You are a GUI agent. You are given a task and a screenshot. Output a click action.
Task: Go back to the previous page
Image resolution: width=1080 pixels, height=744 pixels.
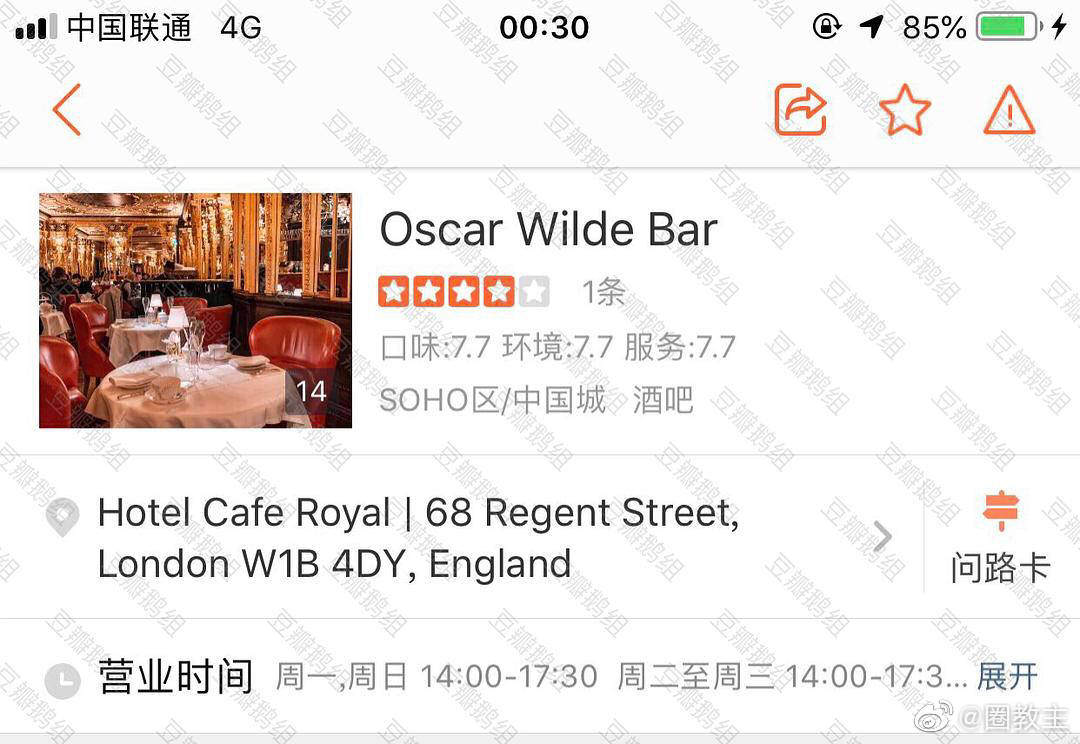point(66,110)
